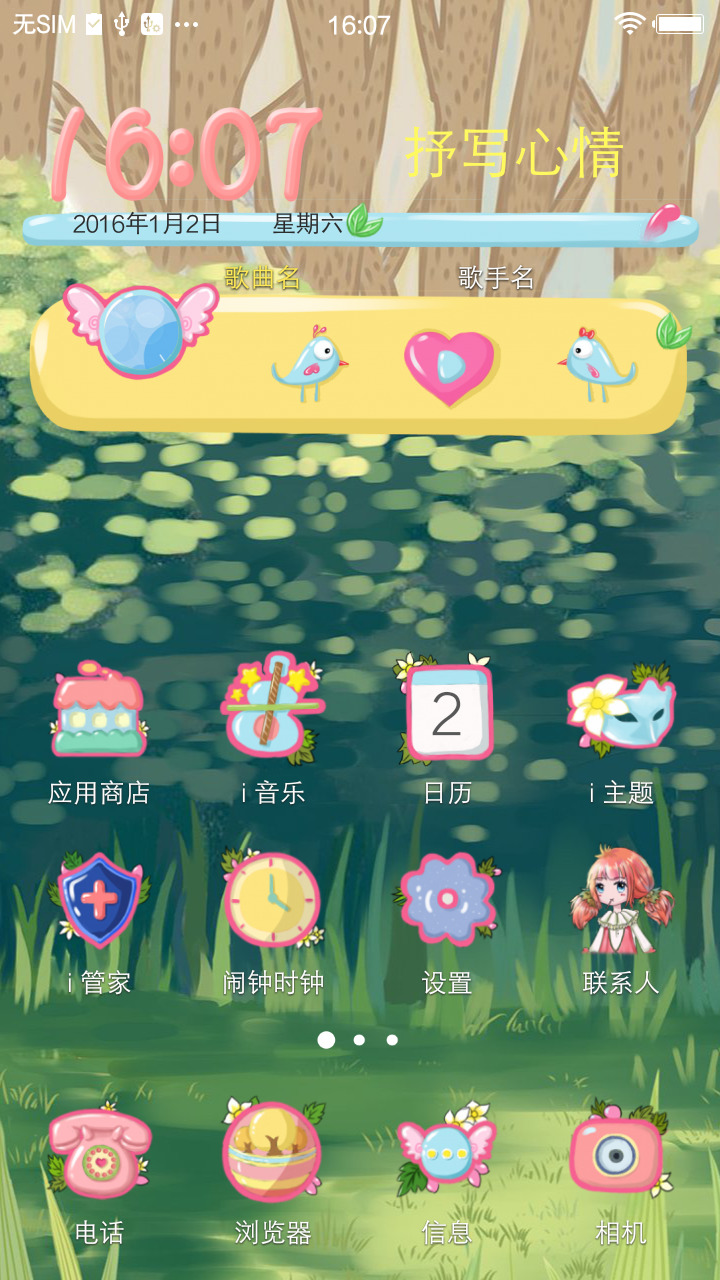Screen dimensions: 720x1280
Task: Open 联系人 contacts
Action: click(x=621, y=900)
